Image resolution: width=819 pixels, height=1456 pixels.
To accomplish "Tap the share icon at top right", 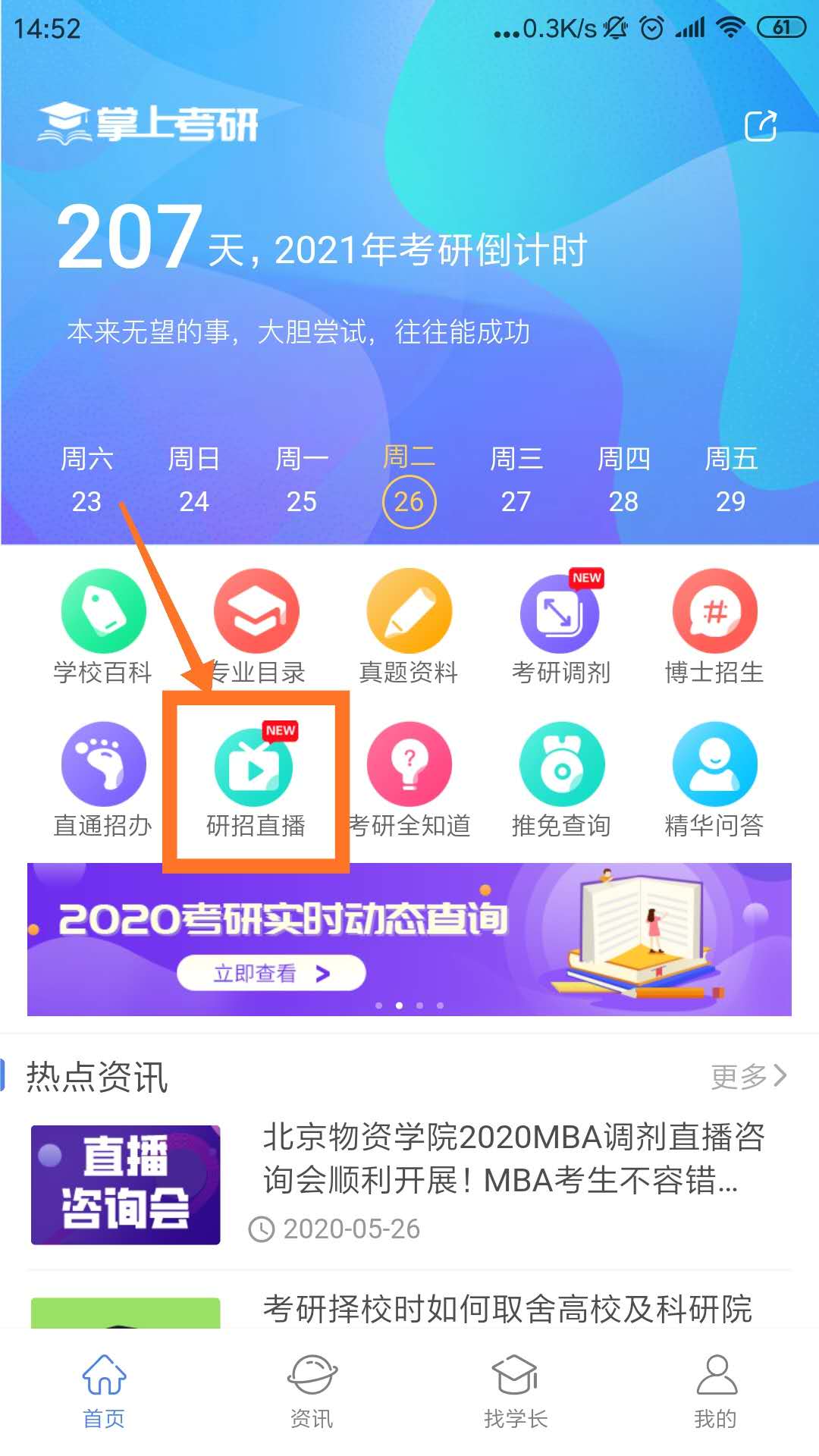I will tap(761, 126).
